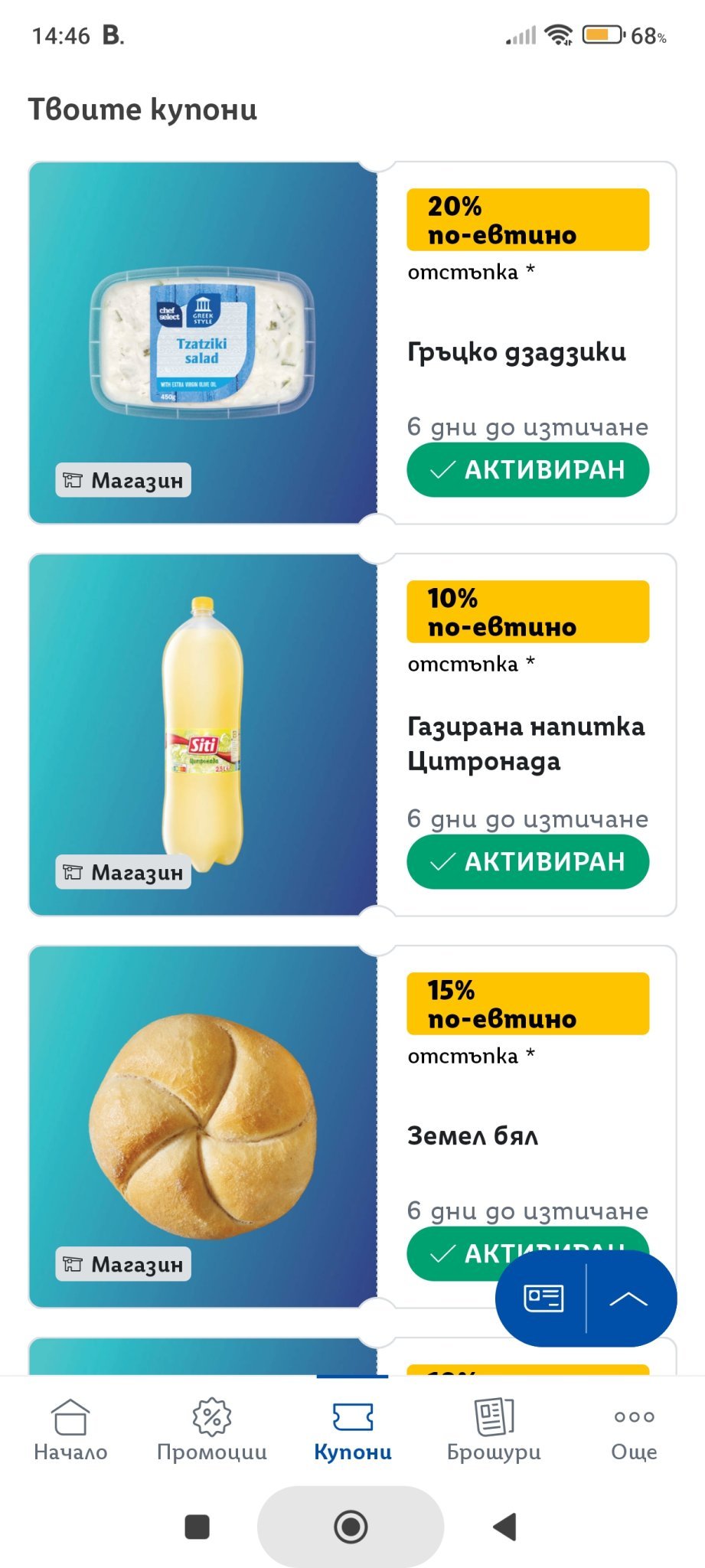The height and width of the screenshot is (1568, 705).
Task: Deactivate the Гръцко дзадзики coupon button
Action: click(527, 469)
